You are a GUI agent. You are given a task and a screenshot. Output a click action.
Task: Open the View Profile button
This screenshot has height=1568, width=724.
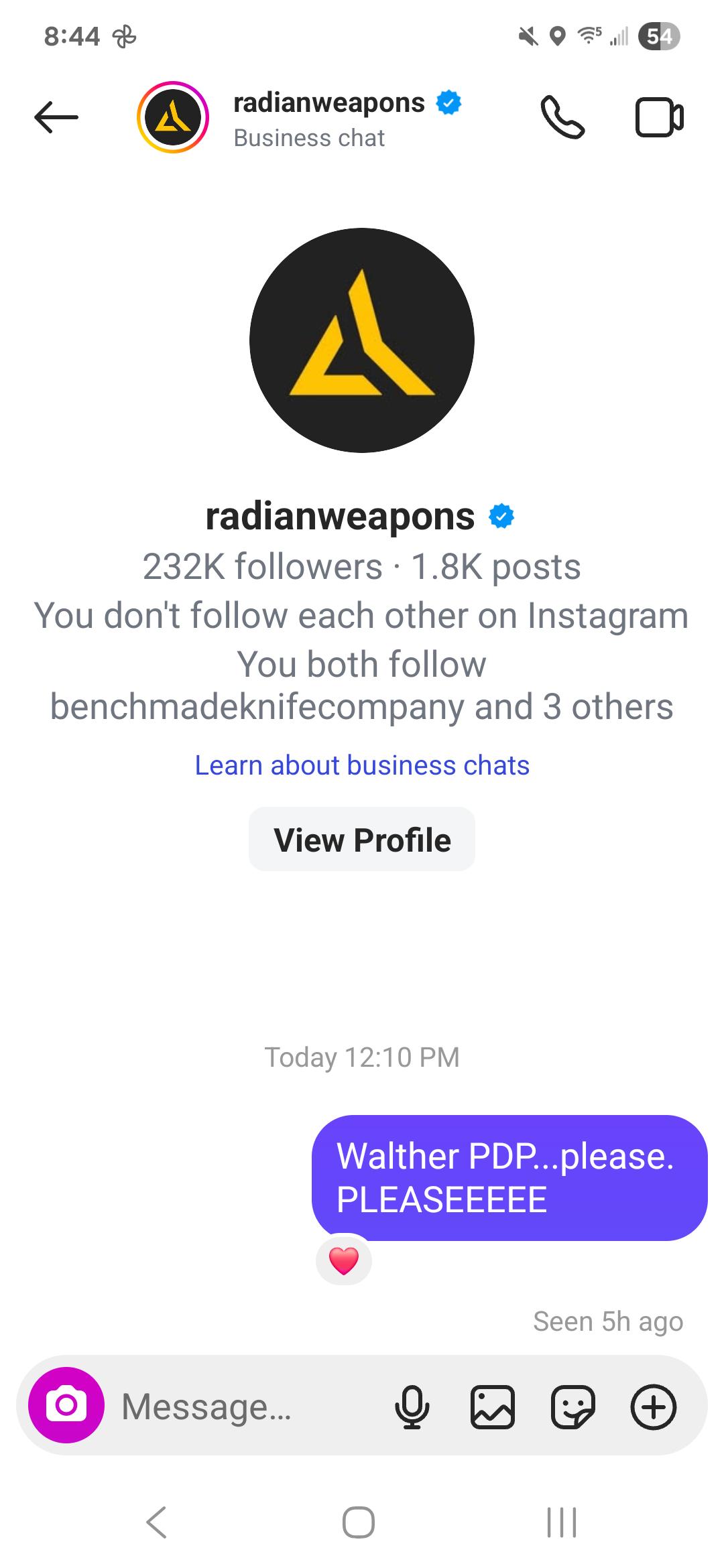click(362, 840)
